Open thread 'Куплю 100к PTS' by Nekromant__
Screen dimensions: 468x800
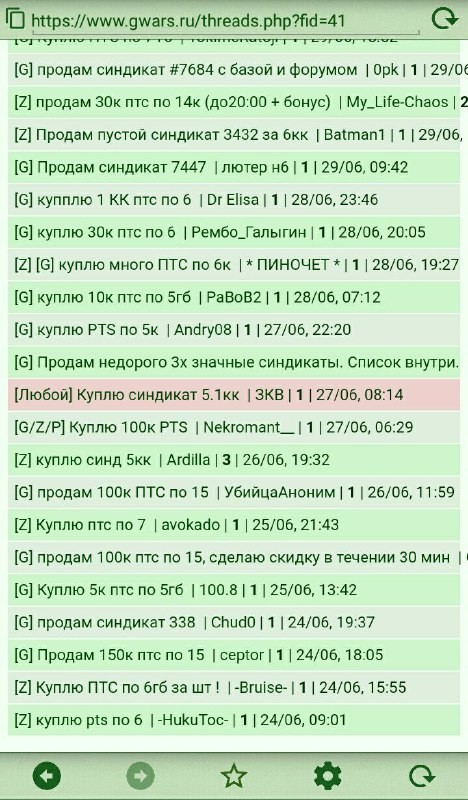tap(128, 428)
